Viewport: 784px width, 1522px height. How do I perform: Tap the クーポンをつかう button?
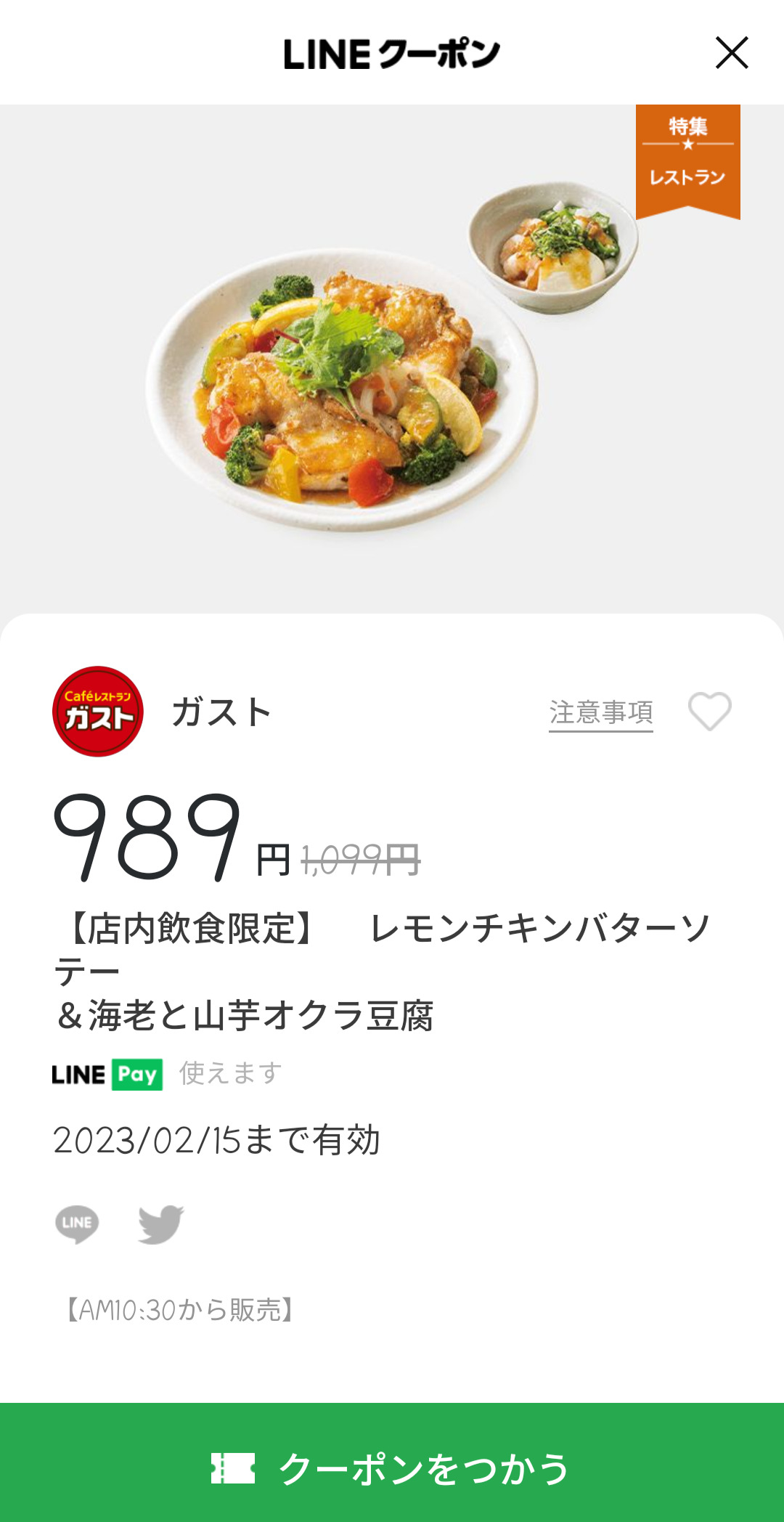[392, 1468]
